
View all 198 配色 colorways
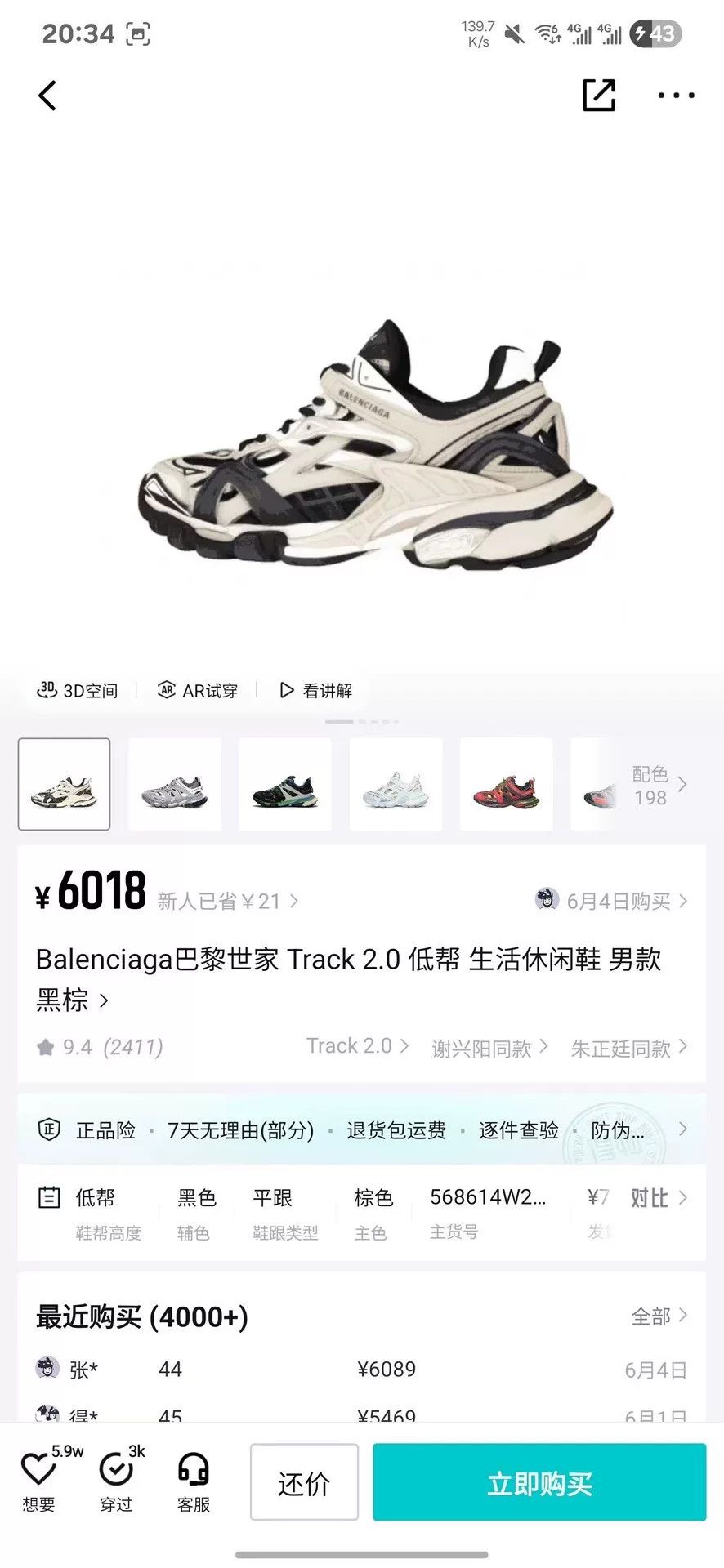[x=659, y=785]
